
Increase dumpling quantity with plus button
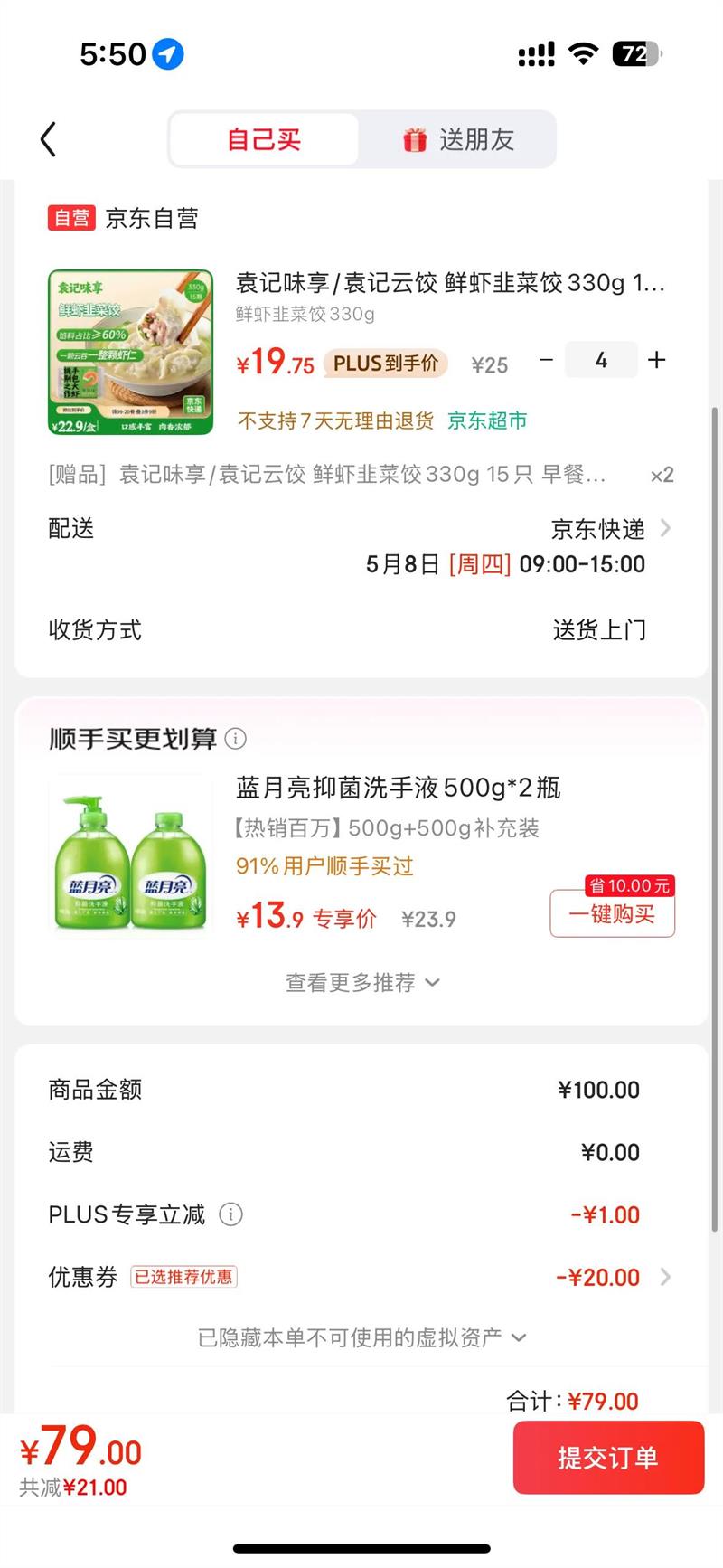657,360
